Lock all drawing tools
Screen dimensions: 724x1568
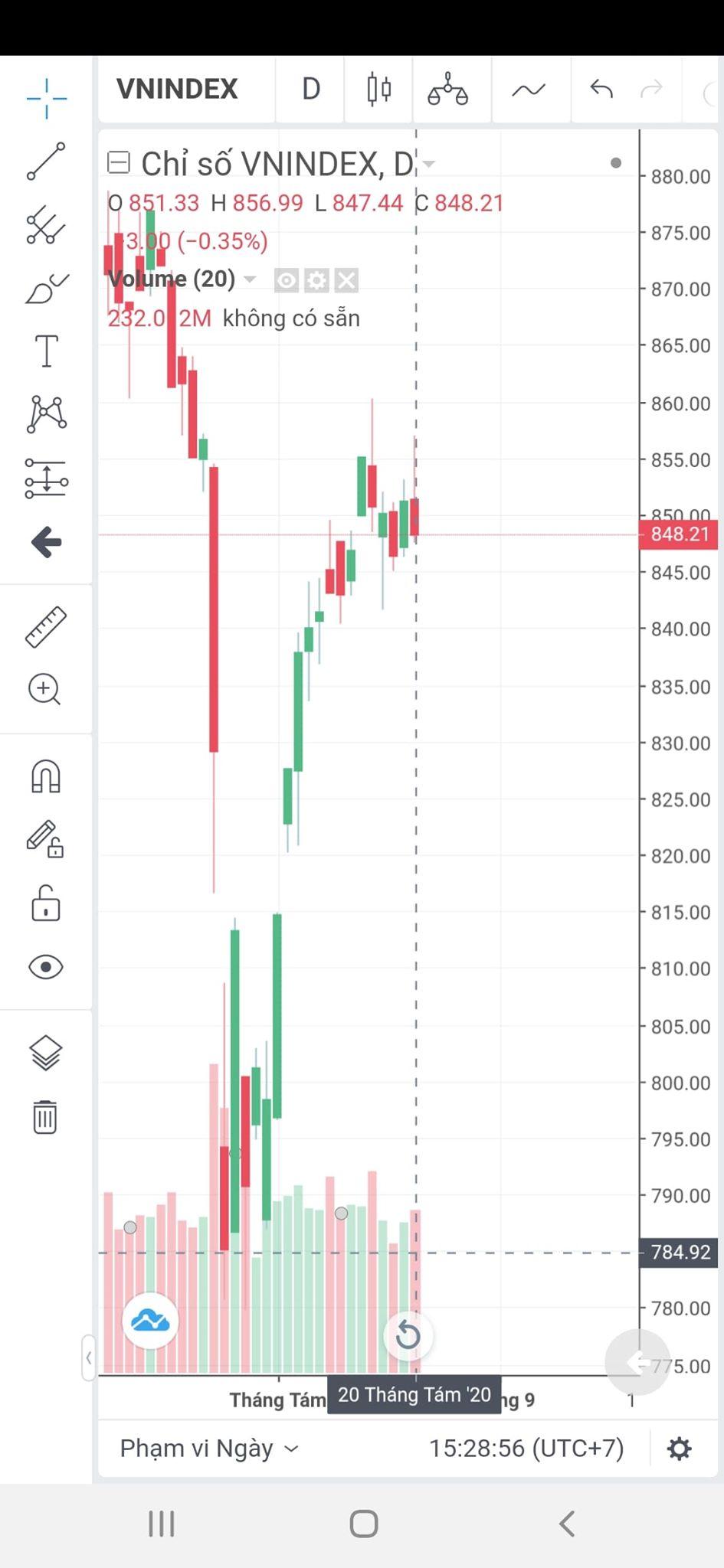(45, 903)
